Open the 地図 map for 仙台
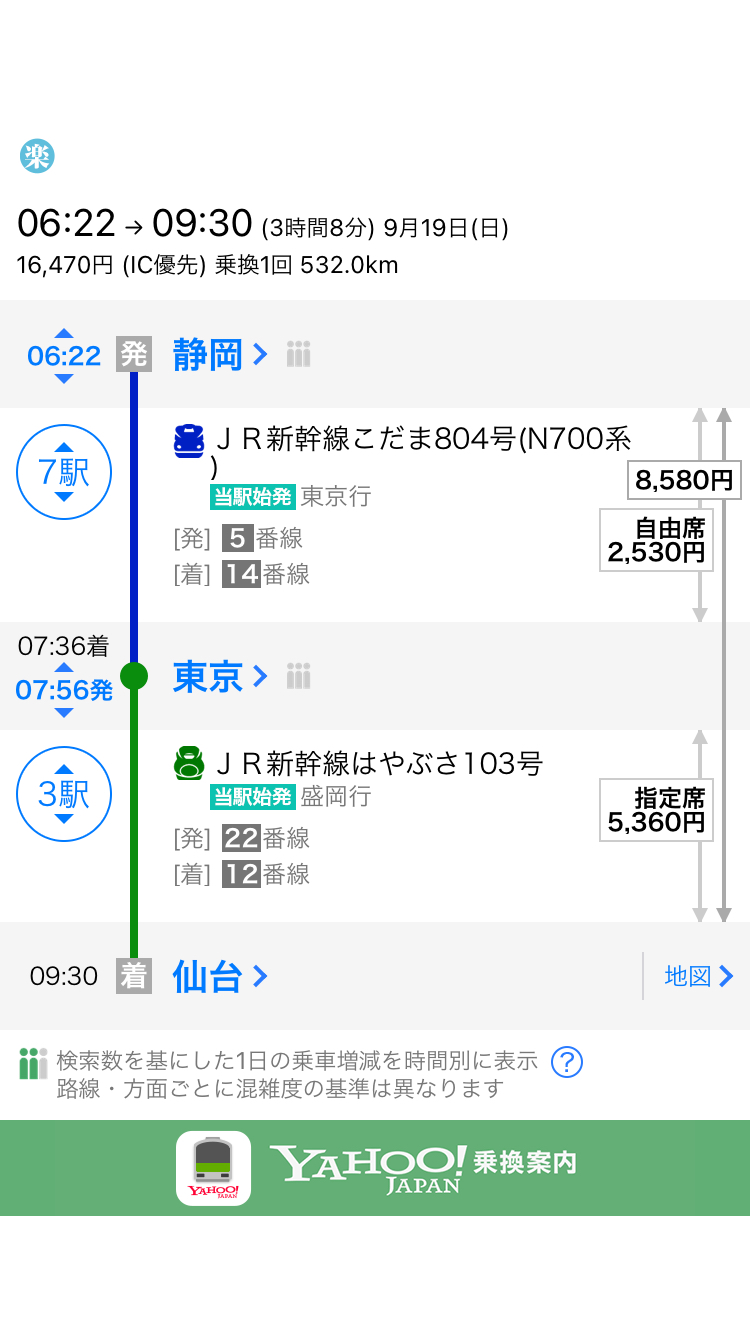 (699, 976)
